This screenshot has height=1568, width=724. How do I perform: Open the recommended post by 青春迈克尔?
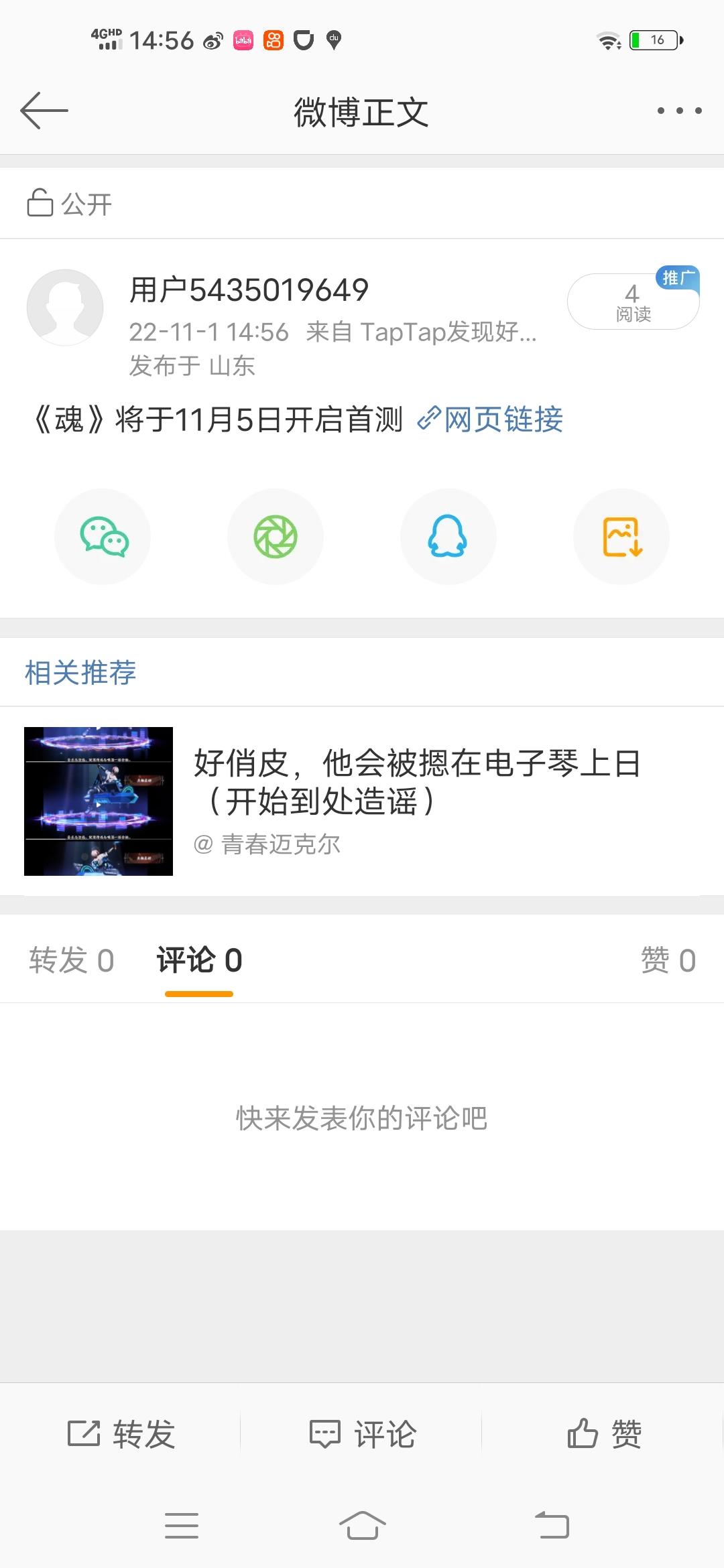[362, 801]
